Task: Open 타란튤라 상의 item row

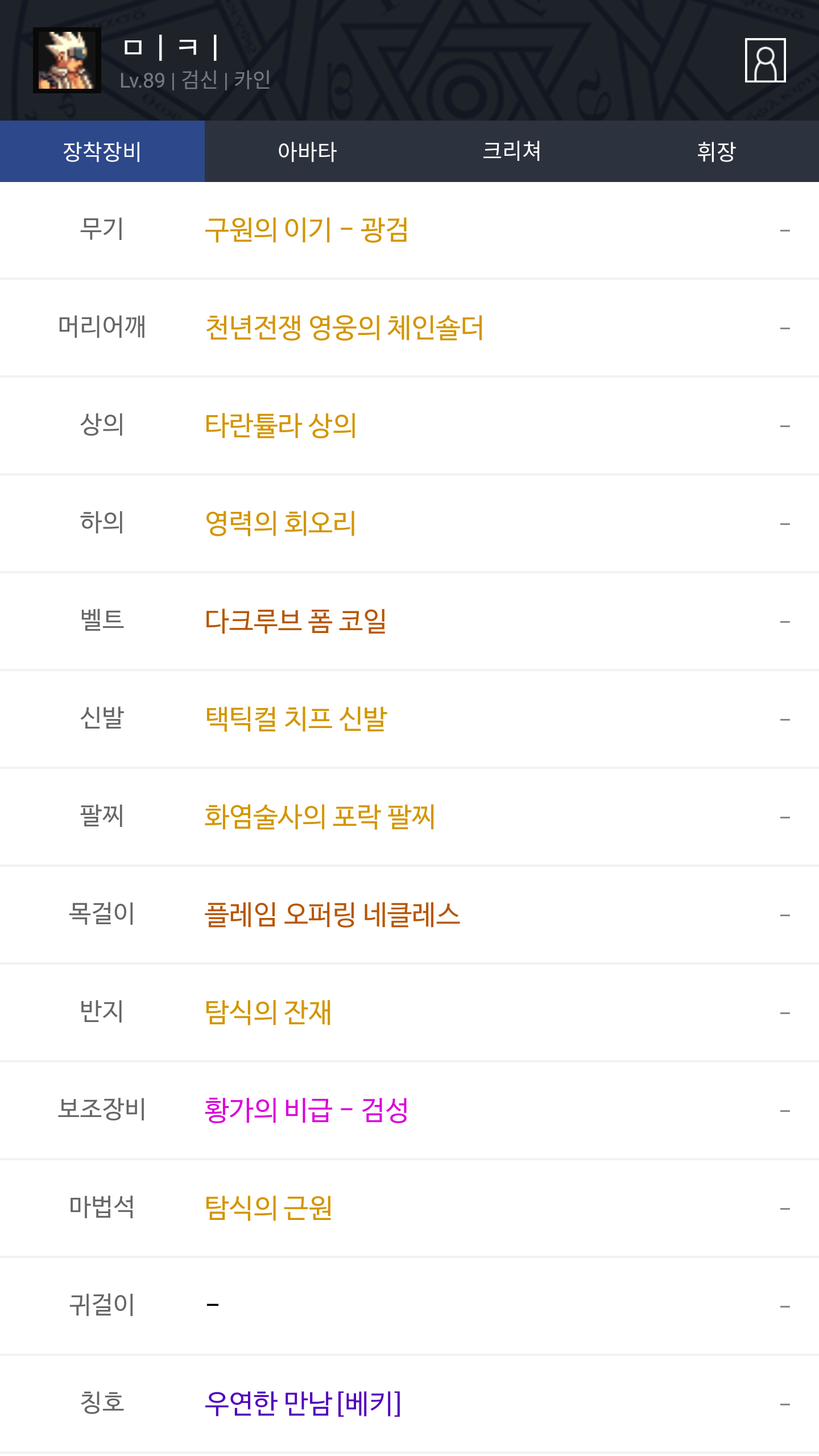Action: point(280,426)
